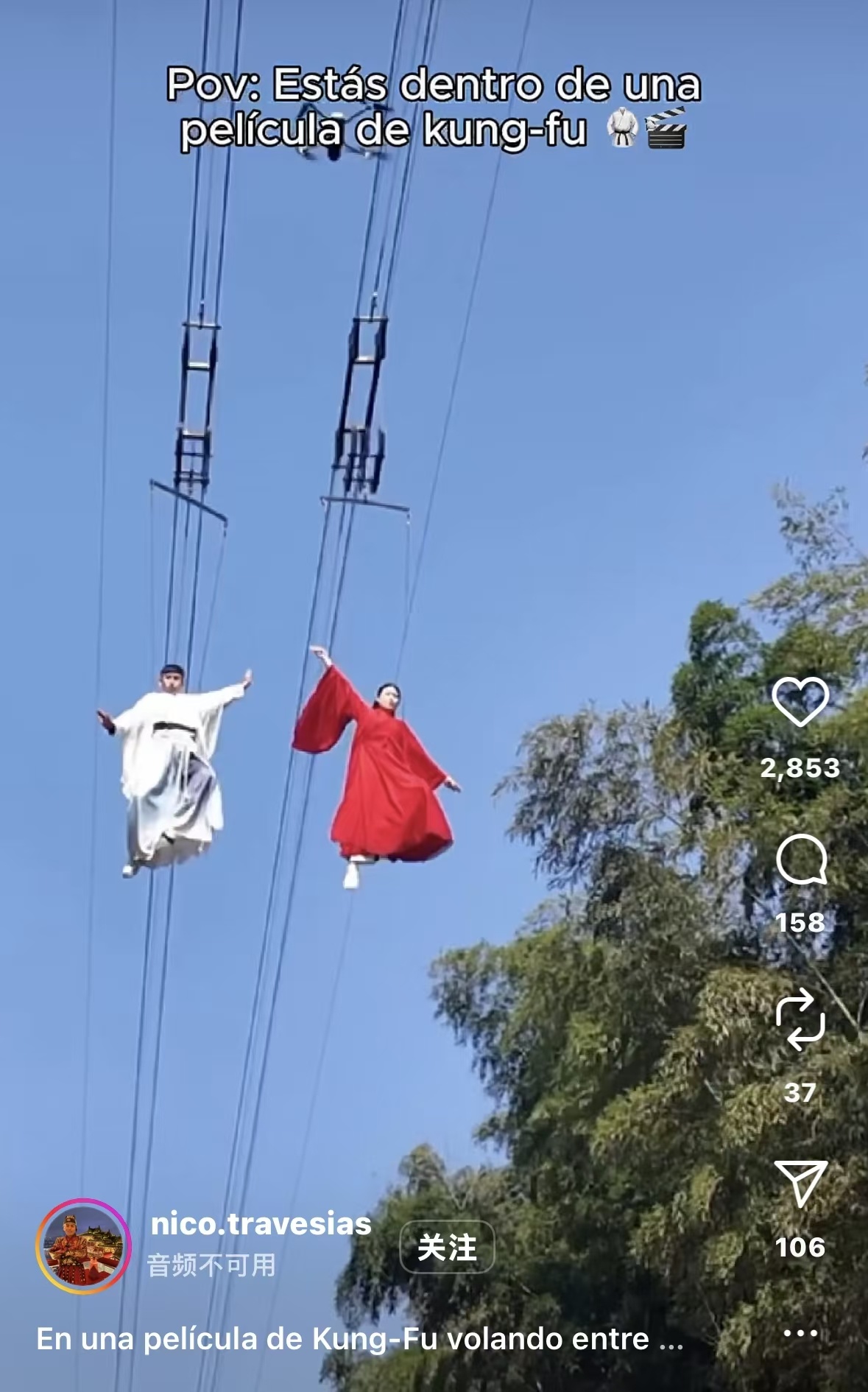
Task: Tap the 音频不可用 audio label
Action: tap(211, 1265)
